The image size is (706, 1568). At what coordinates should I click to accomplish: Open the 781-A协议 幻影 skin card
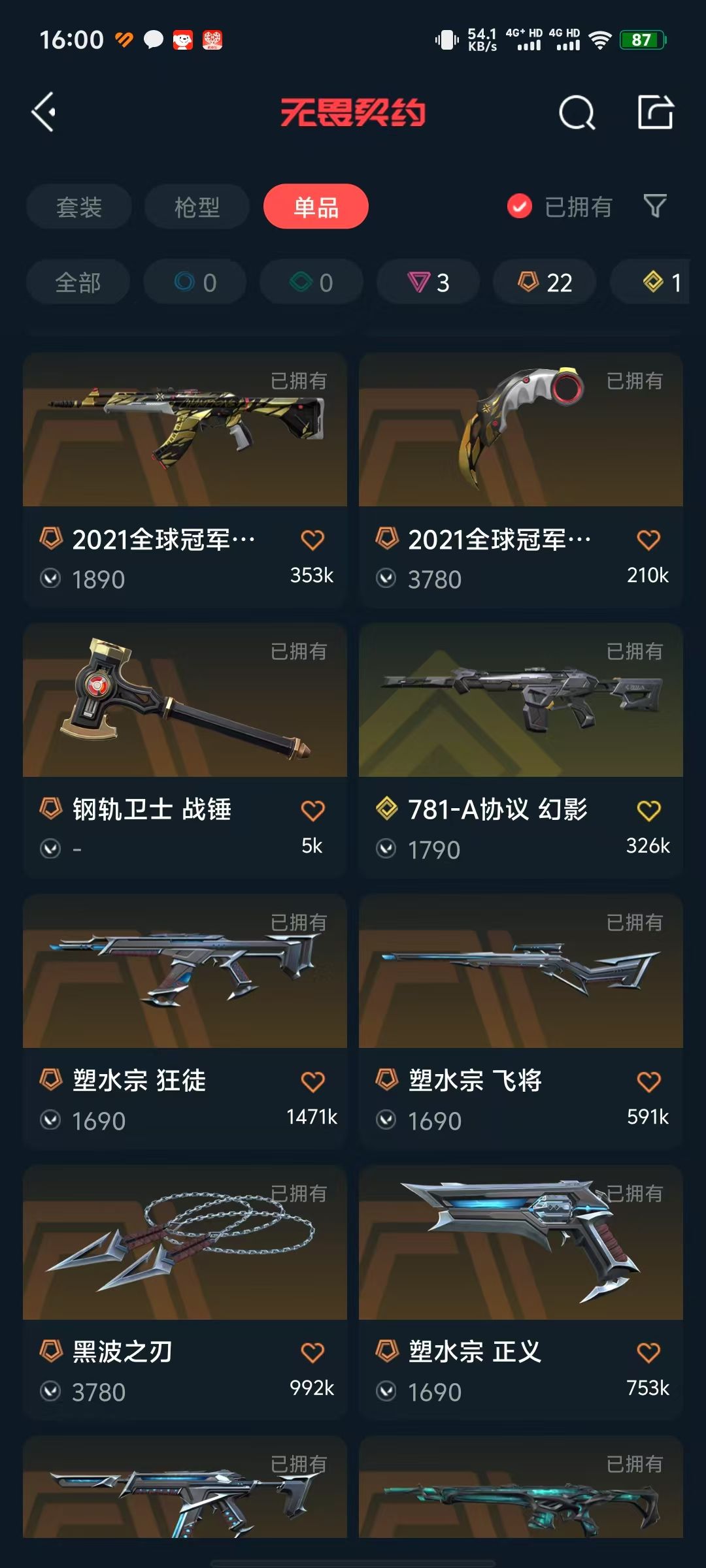click(x=521, y=750)
